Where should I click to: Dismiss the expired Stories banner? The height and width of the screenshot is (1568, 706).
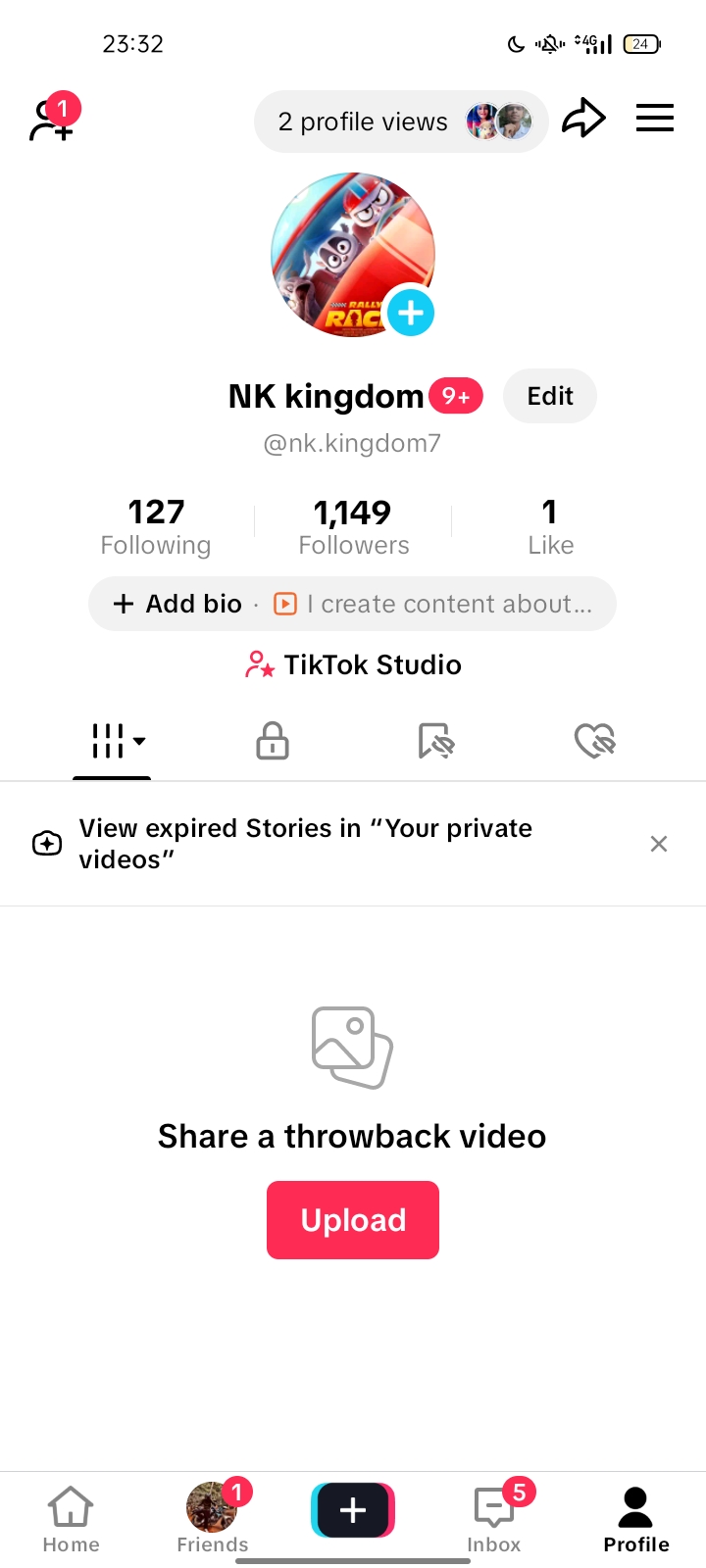[x=659, y=844]
